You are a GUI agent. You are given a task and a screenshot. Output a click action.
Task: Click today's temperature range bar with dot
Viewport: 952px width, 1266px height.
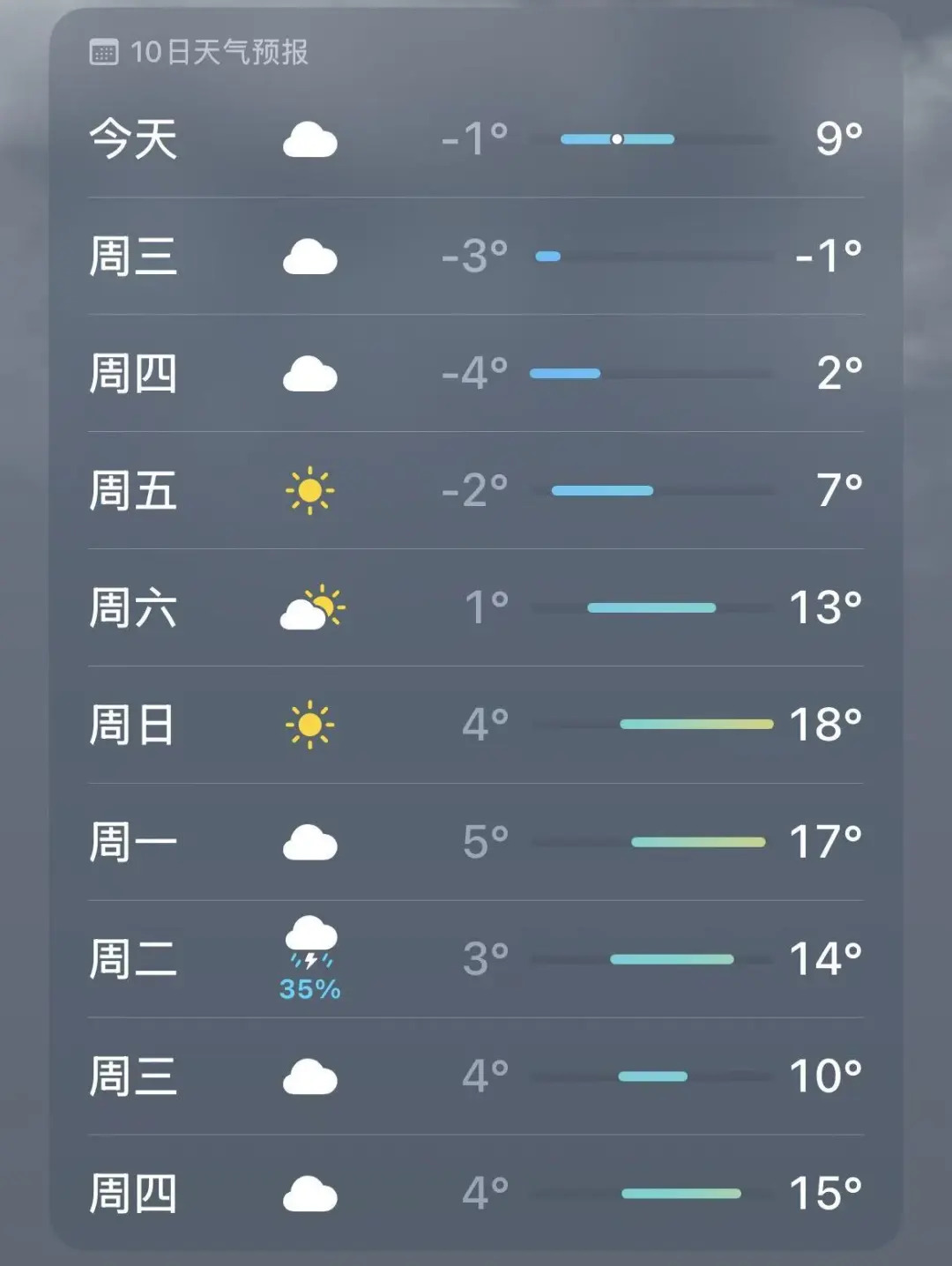617,138
